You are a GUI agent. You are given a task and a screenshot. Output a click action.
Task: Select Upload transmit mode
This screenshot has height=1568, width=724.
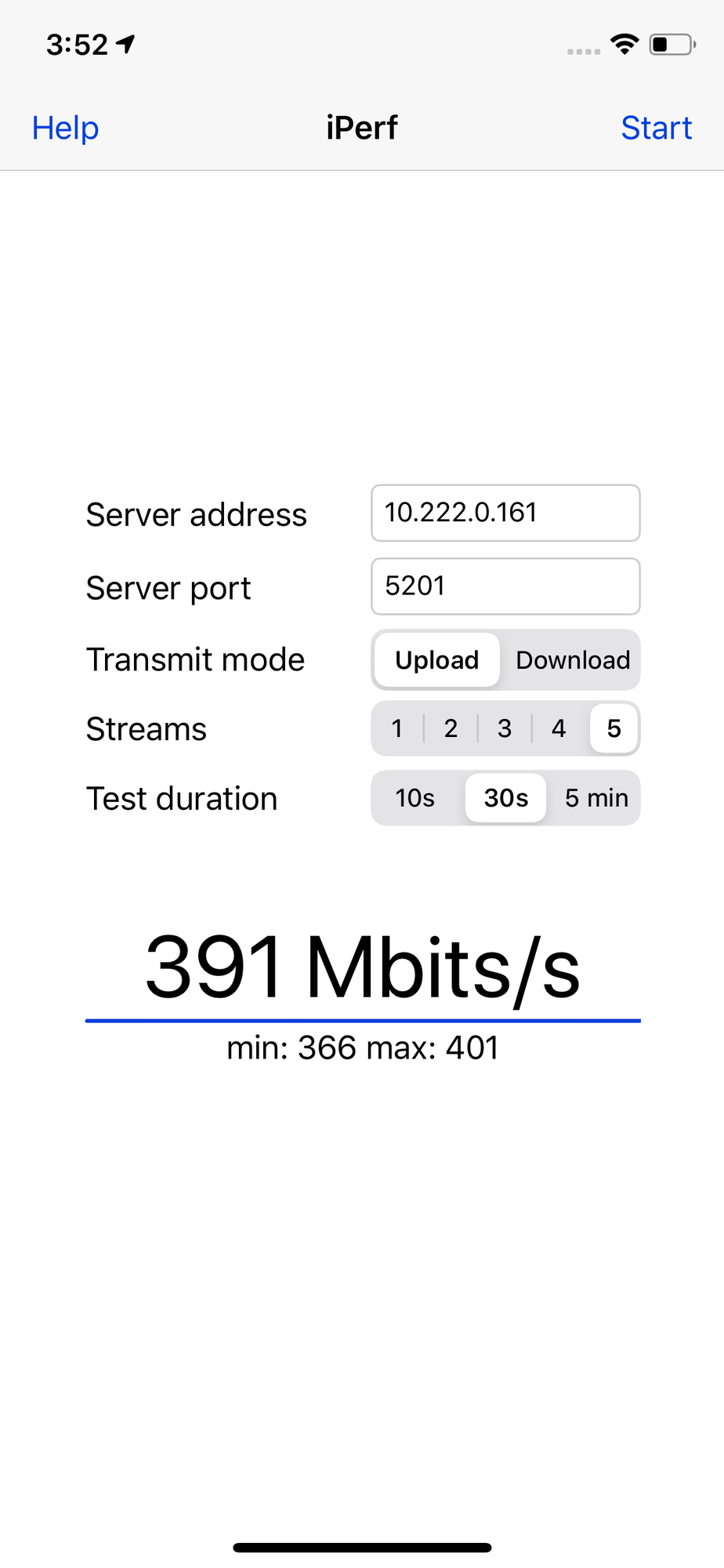point(437,660)
